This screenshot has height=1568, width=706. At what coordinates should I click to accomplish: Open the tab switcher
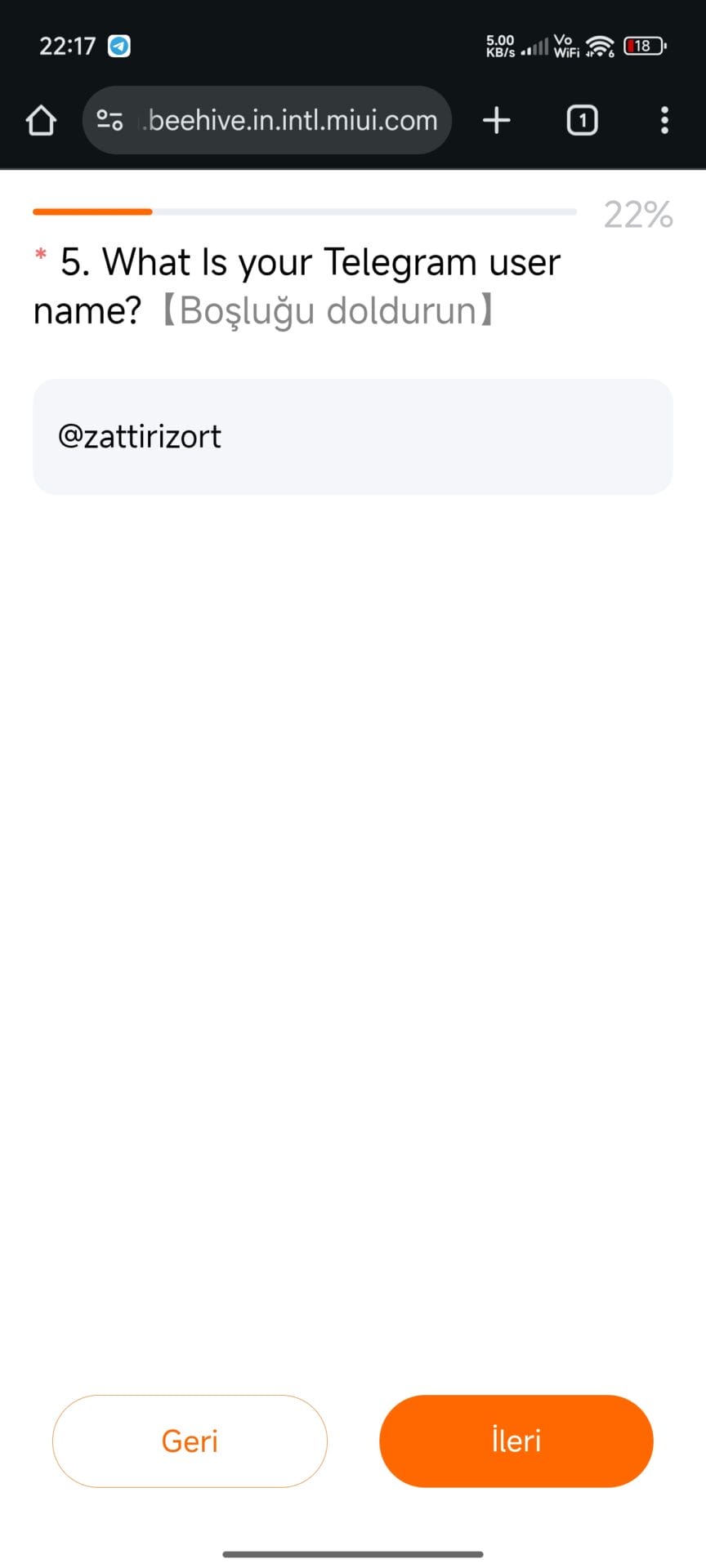[x=582, y=120]
